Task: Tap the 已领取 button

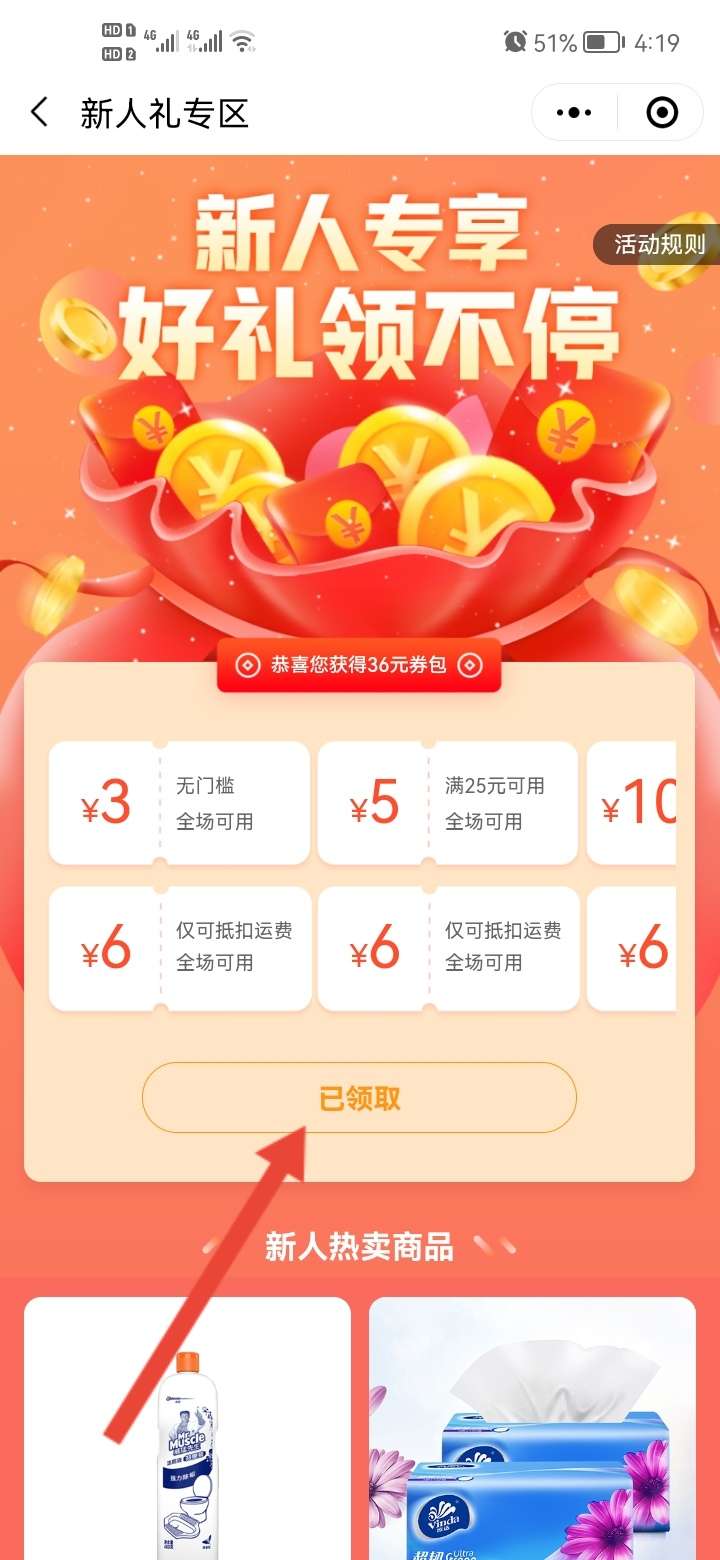Action: pyautogui.click(x=359, y=1098)
